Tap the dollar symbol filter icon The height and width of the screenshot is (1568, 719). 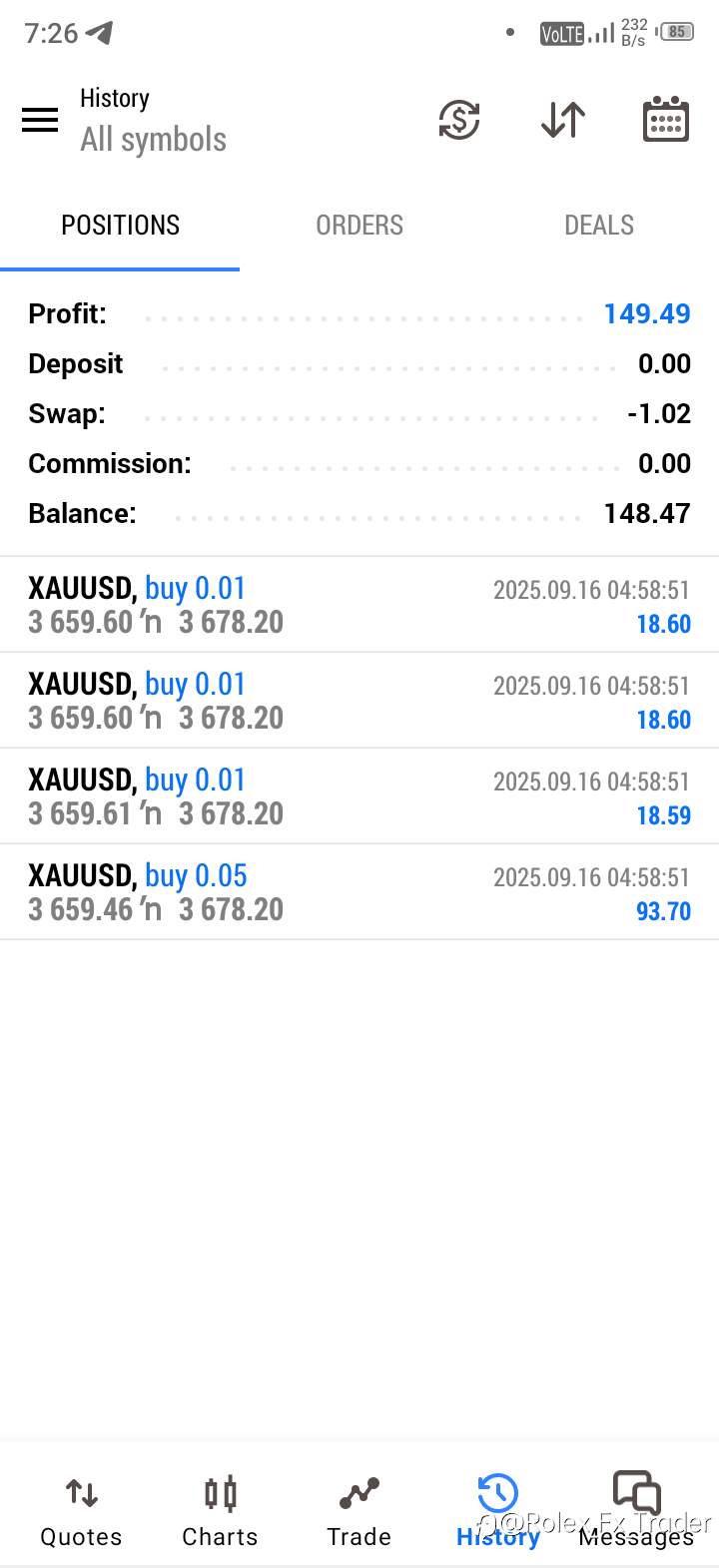[x=459, y=121]
